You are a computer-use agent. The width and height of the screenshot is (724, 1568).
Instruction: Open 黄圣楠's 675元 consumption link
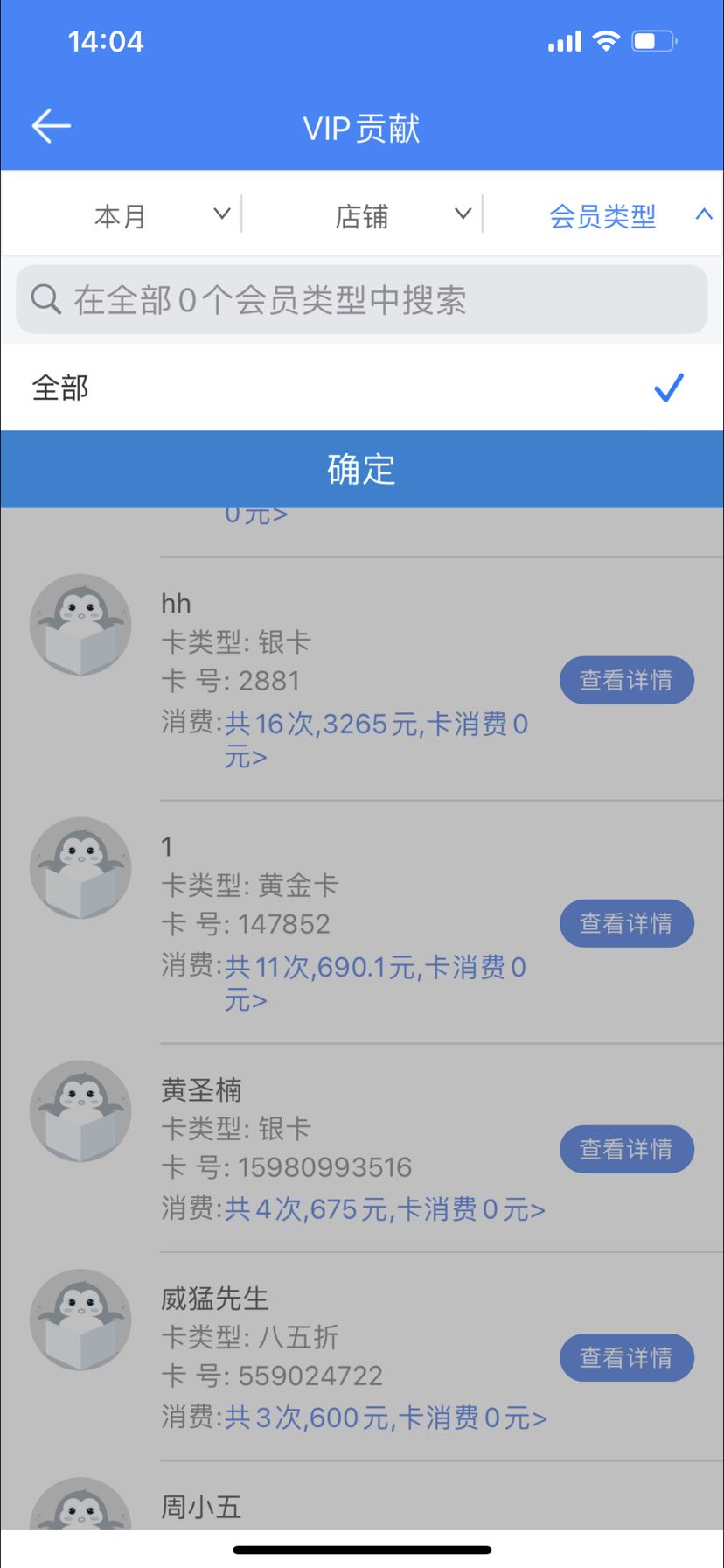[x=385, y=1210]
